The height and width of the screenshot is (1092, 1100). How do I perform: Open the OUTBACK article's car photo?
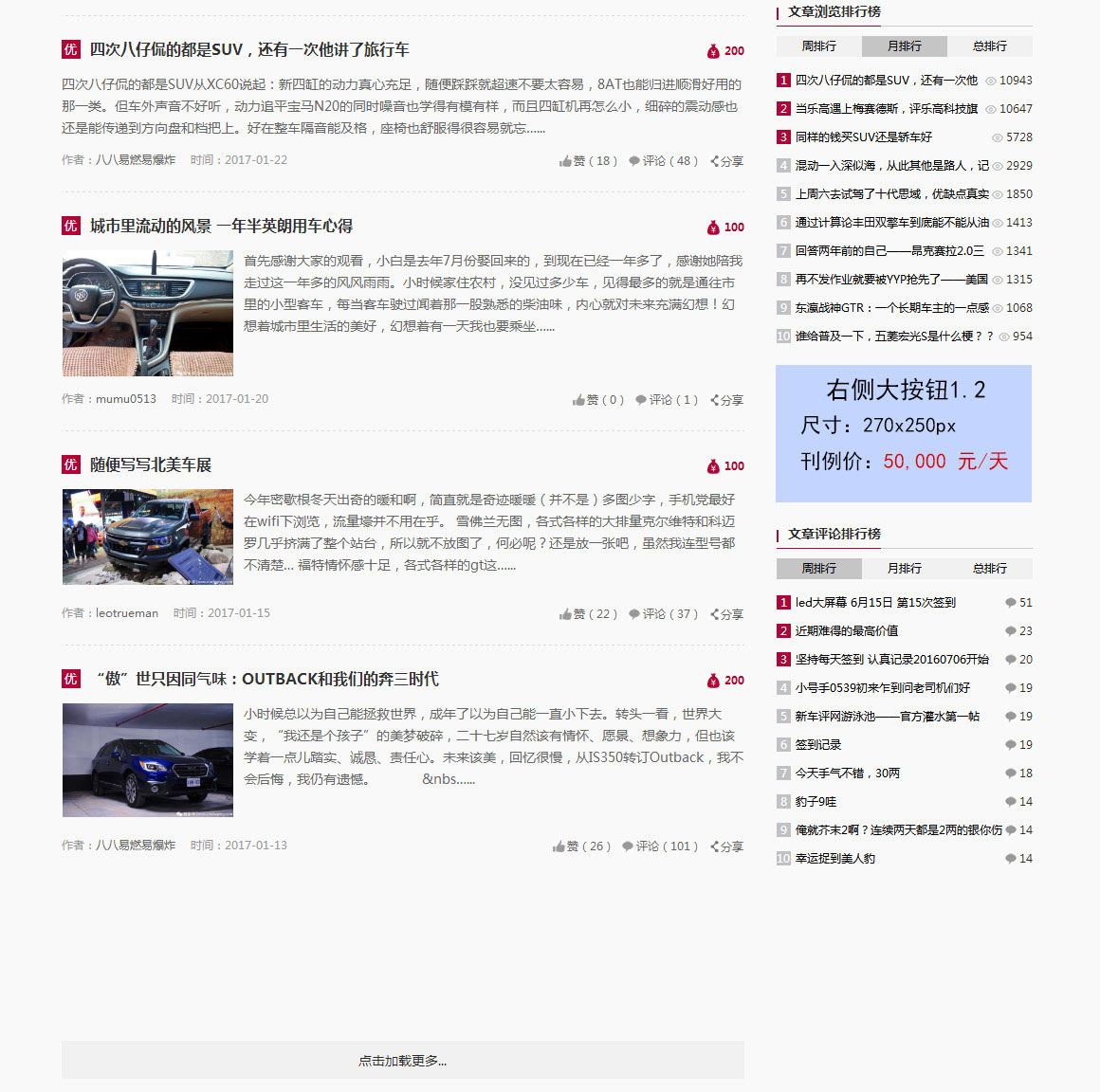148,760
